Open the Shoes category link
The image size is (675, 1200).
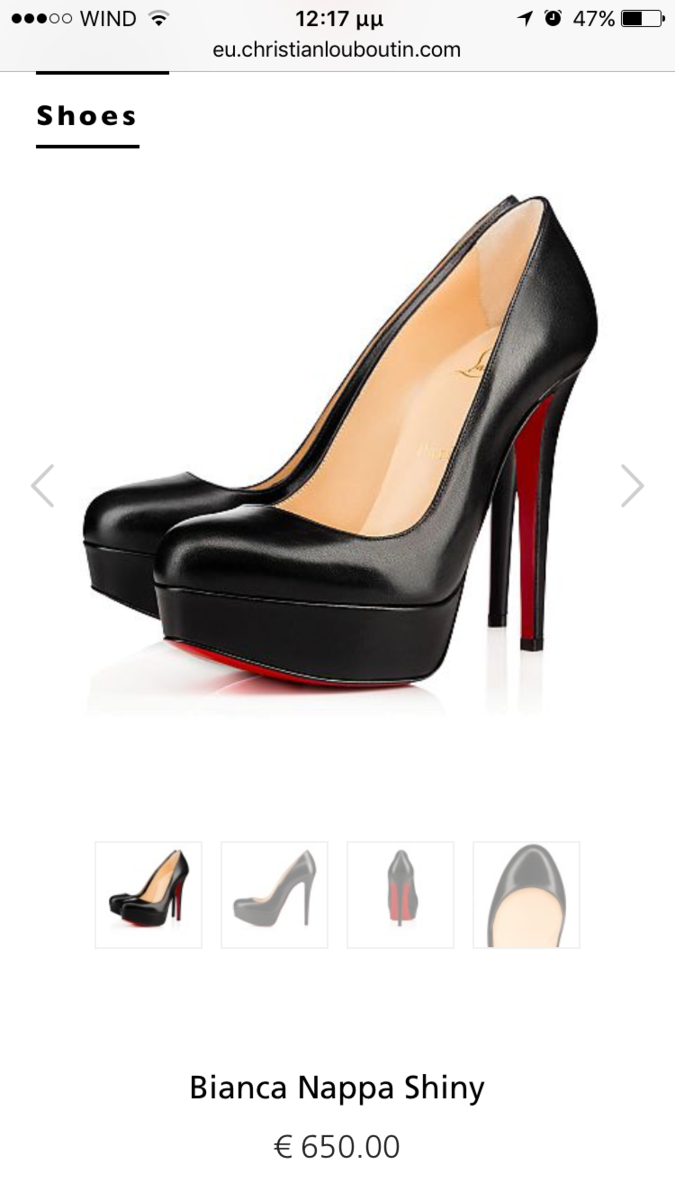pyautogui.click(x=87, y=116)
